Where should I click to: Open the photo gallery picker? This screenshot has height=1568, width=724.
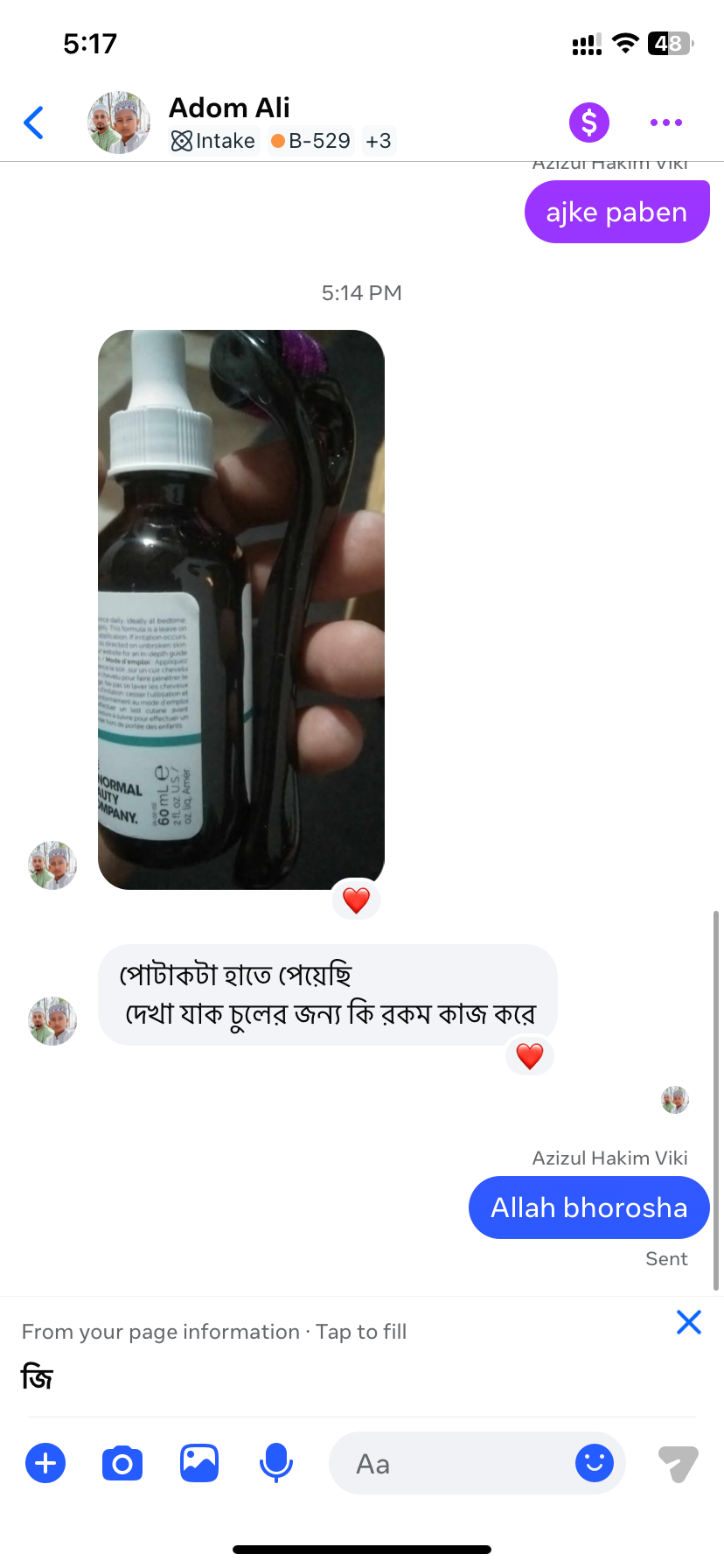coord(199,1463)
